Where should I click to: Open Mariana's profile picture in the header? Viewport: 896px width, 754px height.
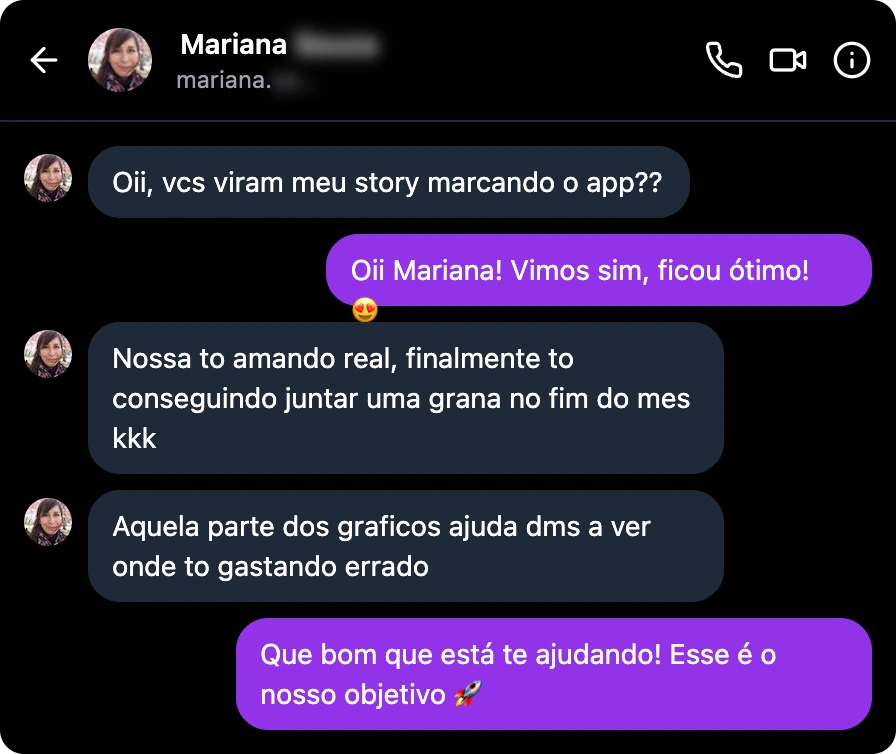click(120, 60)
